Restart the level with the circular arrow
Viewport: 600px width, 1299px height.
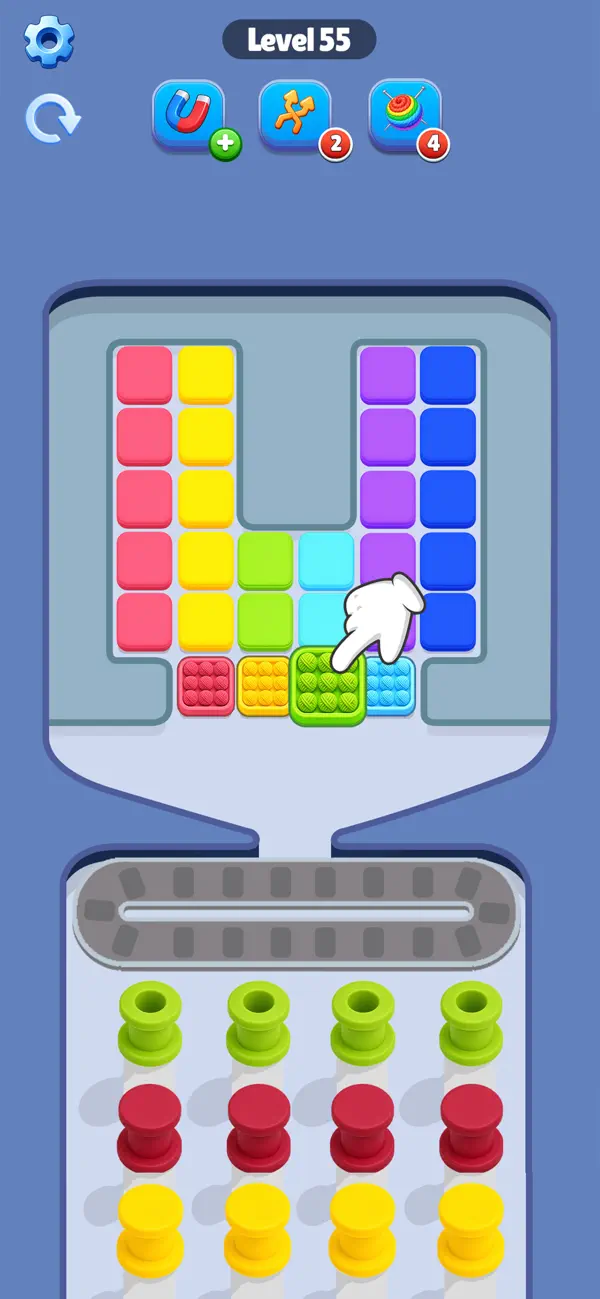pos(52,119)
